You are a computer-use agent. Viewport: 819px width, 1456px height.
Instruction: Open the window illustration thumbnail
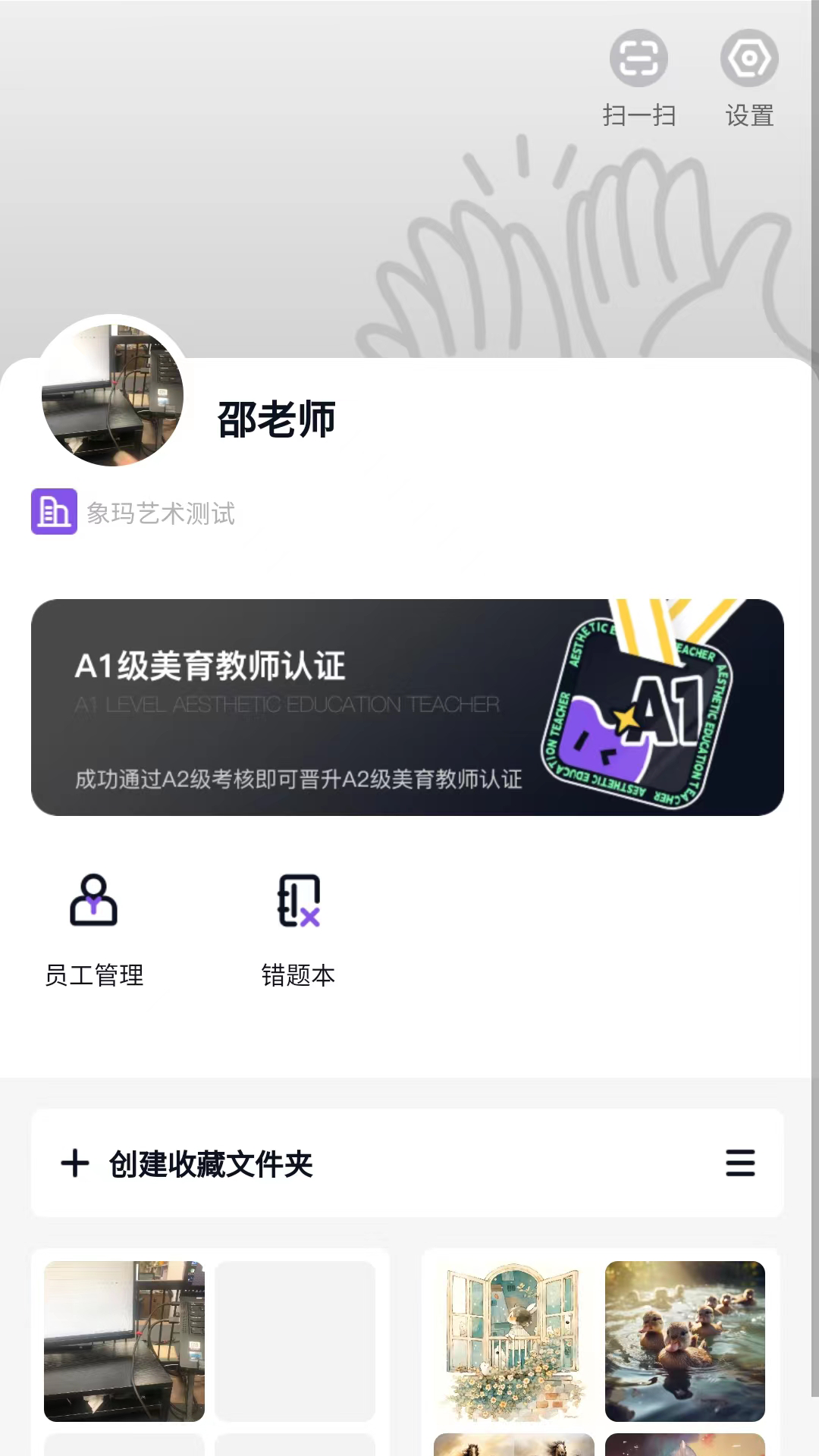pyautogui.click(x=513, y=1342)
